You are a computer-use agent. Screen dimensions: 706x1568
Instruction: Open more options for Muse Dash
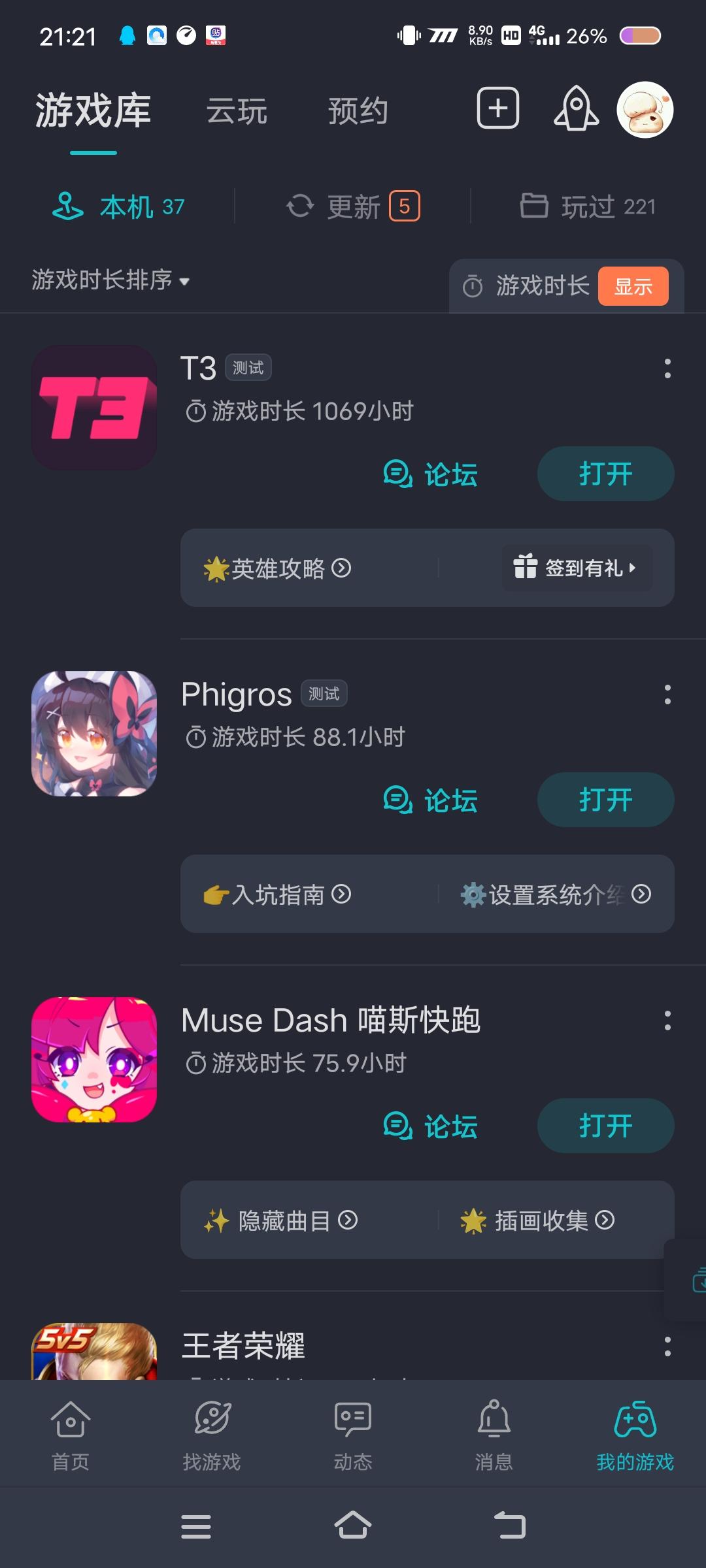667,1021
